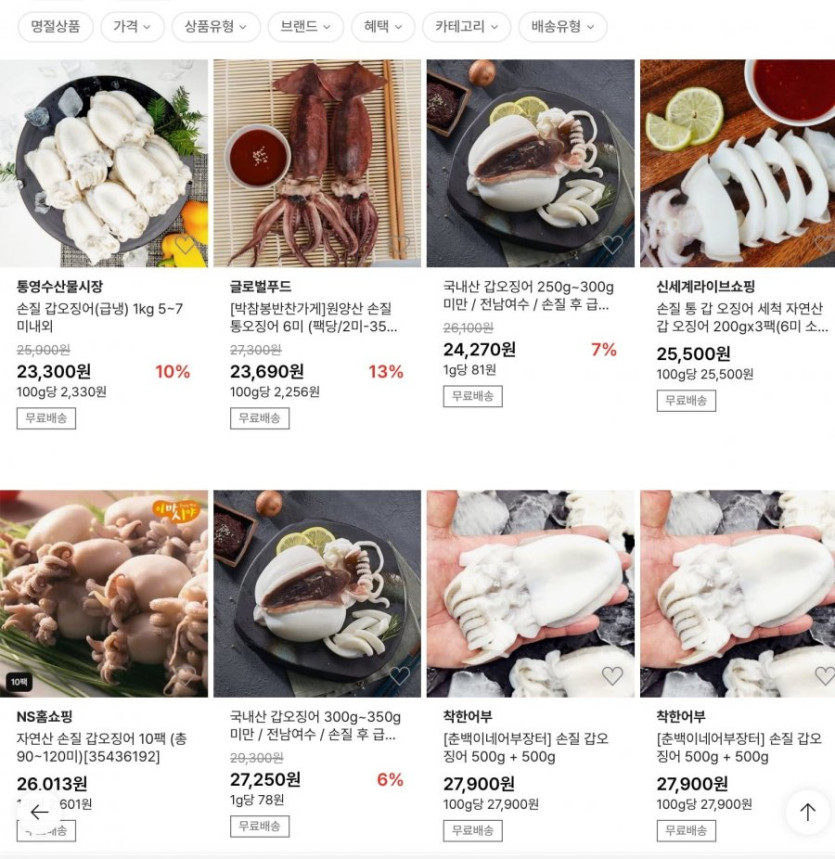Like the 국내산 갑오징어 300g~350g item
The height and width of the screenshot is (859, 835).
click(399, 676)
